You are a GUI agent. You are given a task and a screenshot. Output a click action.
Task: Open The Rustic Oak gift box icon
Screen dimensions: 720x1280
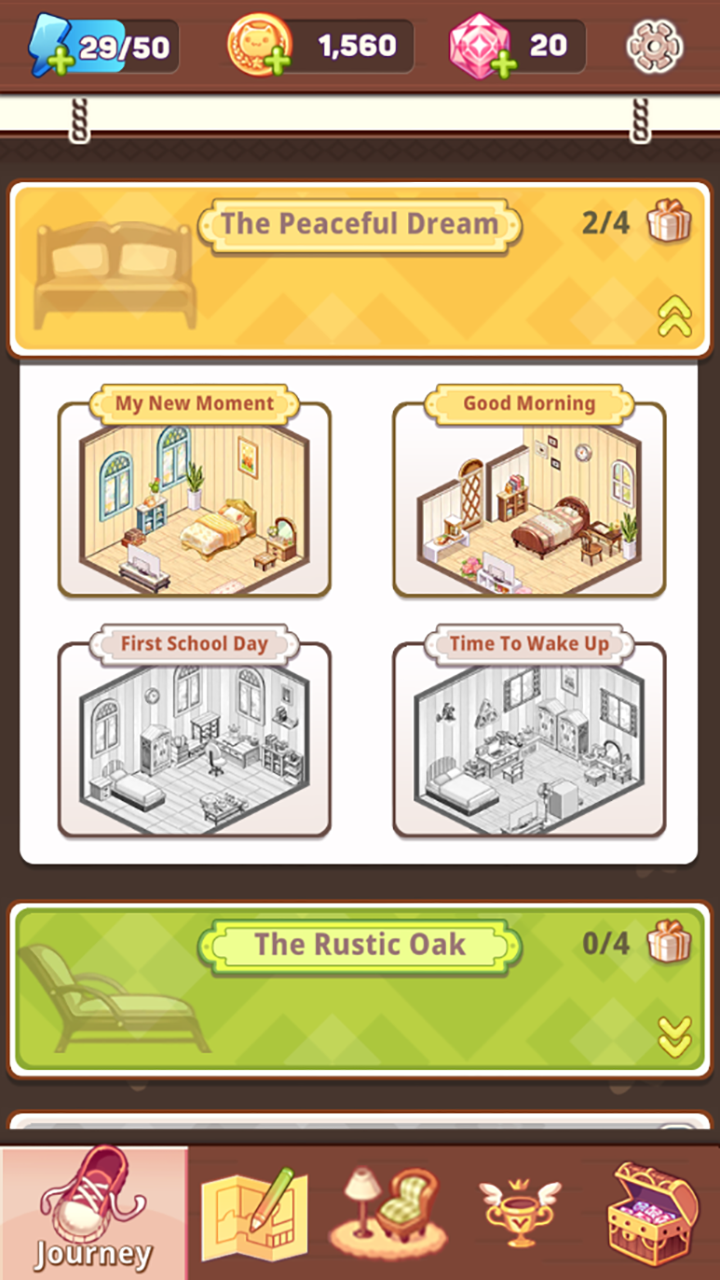point(669,944)
